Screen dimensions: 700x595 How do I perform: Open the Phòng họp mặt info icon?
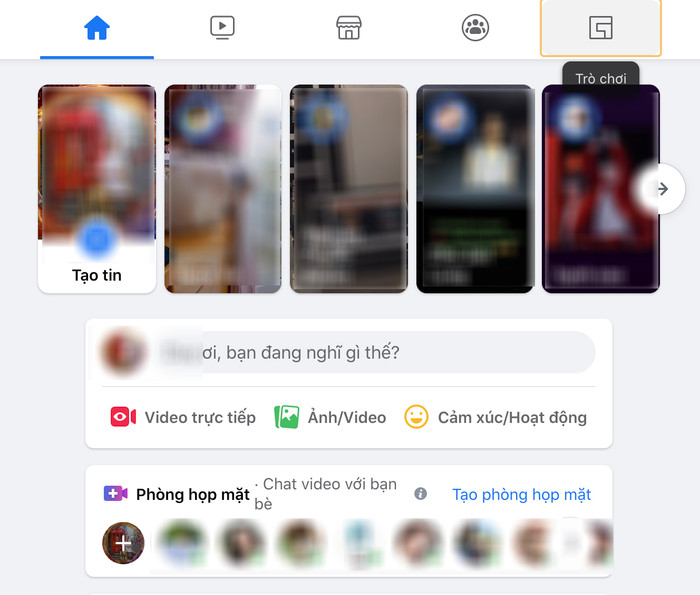coord(421,494)
